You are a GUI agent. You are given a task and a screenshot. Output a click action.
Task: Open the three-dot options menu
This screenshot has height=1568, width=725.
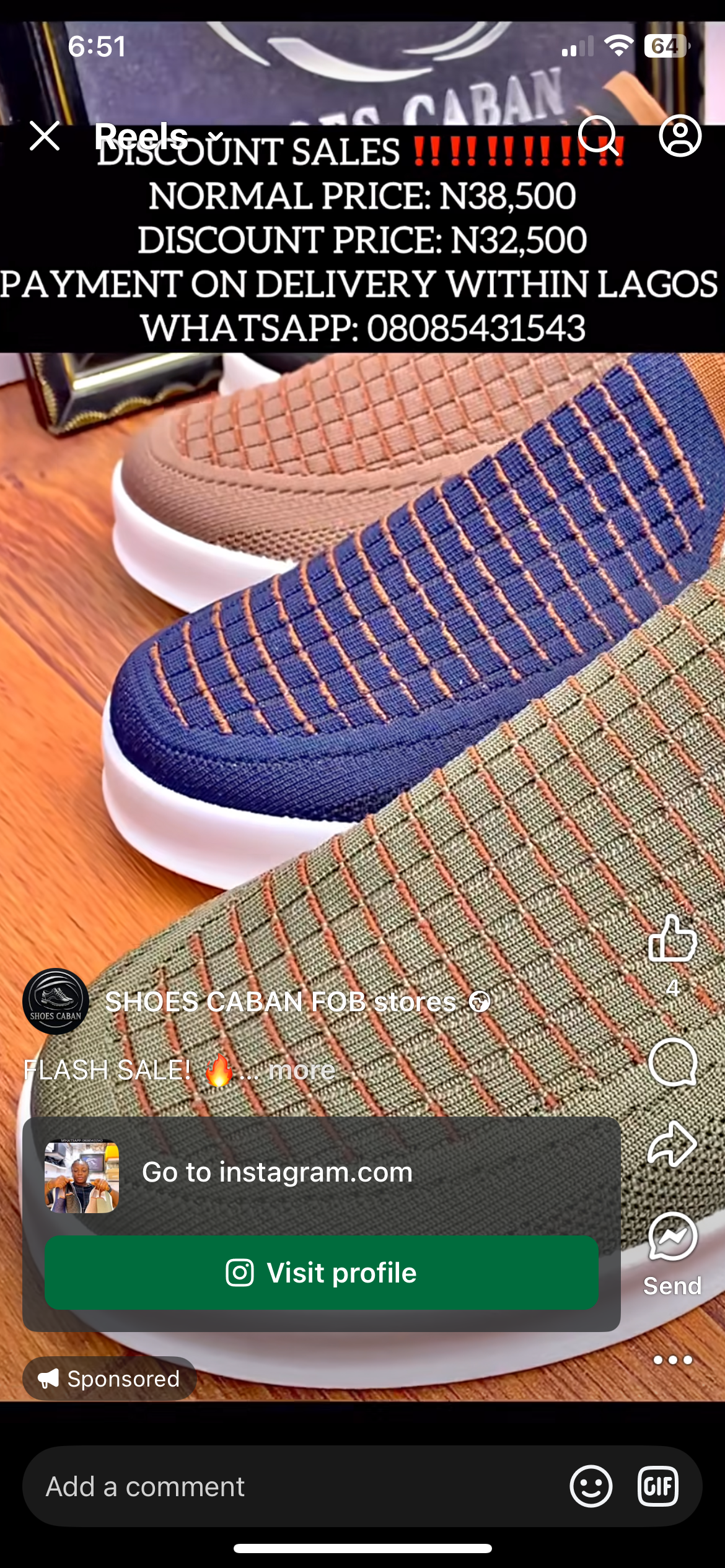tap(673, 1359)
